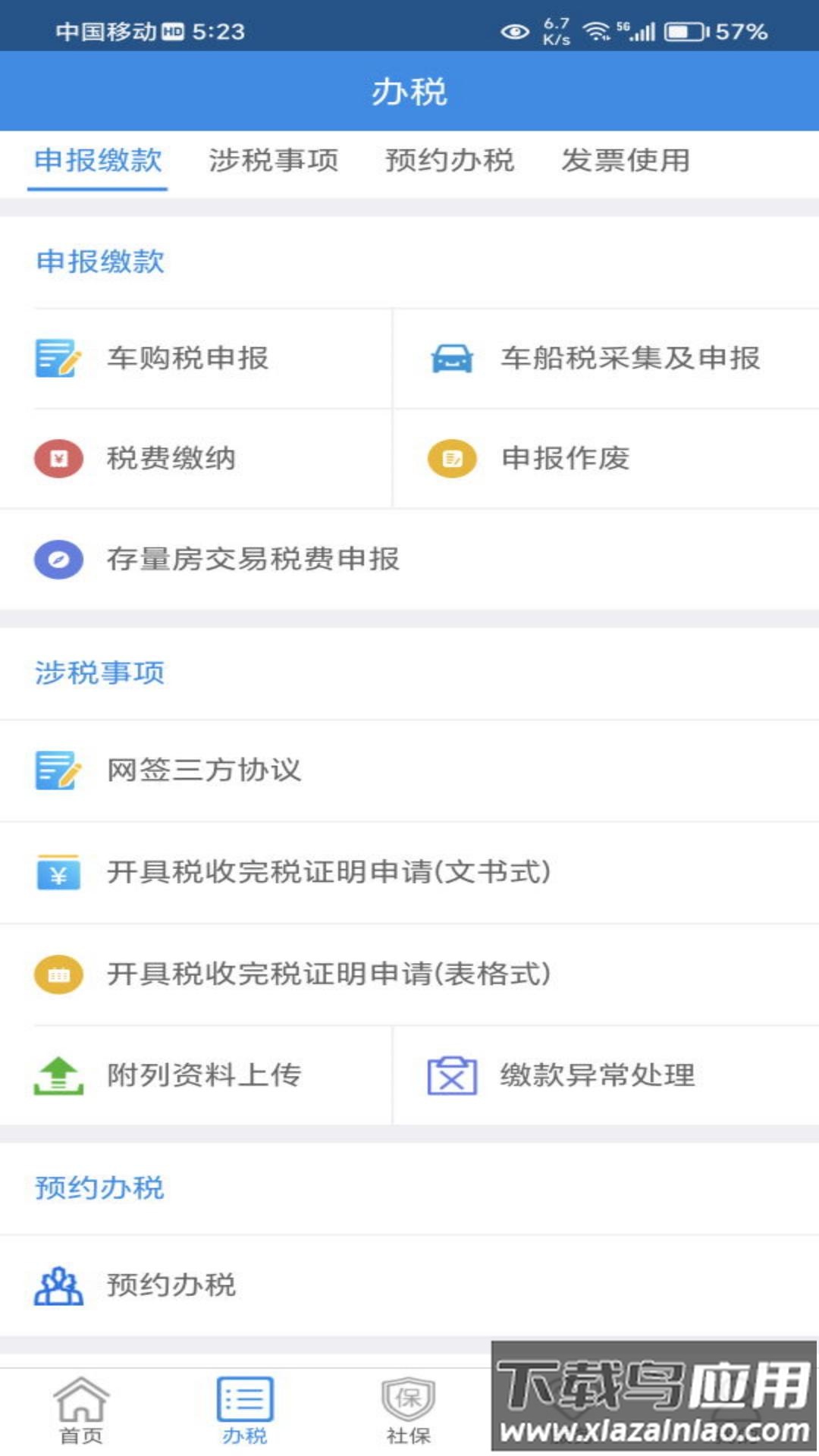Click the pen icon next to 网签三方协议
819x1456 pixels.
[57, 770]
